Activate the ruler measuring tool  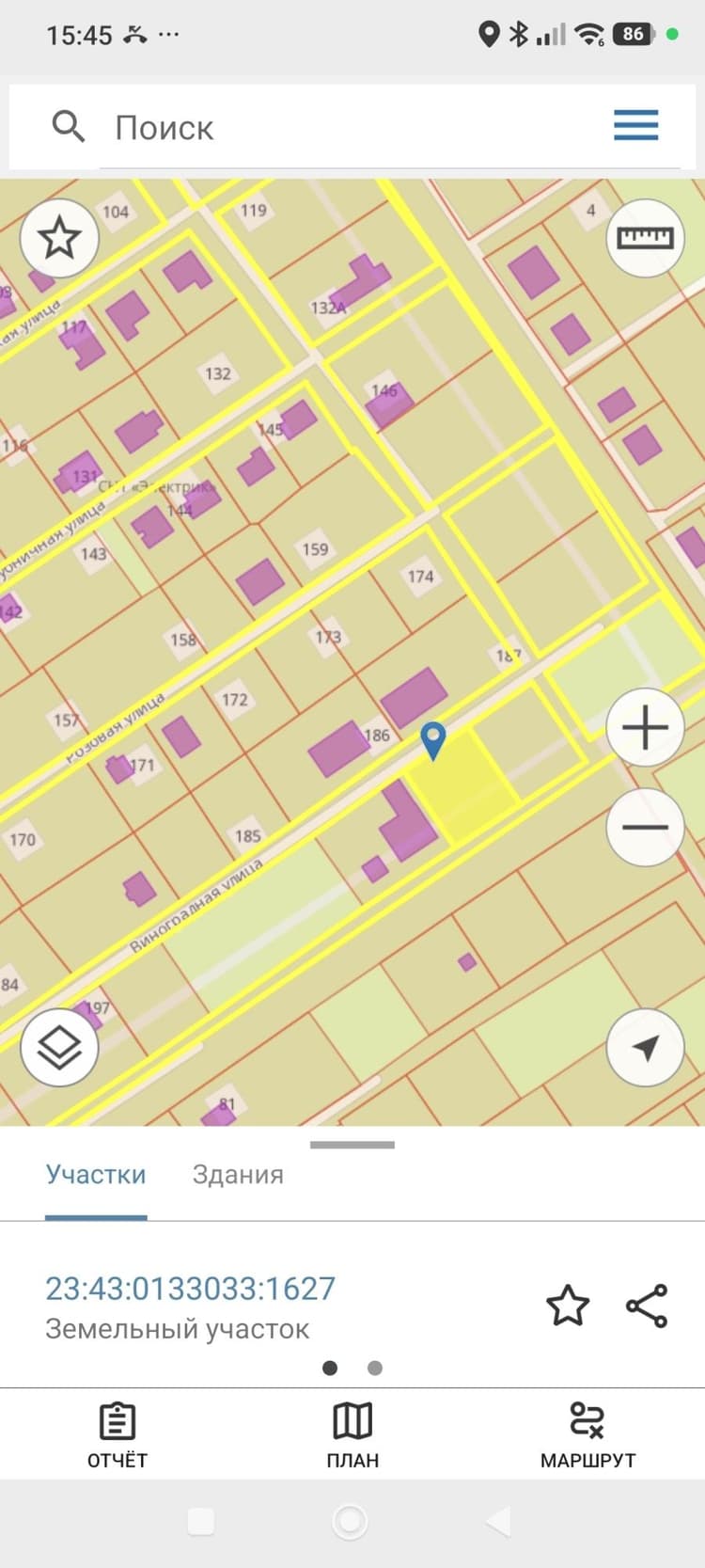coord(645,237)
